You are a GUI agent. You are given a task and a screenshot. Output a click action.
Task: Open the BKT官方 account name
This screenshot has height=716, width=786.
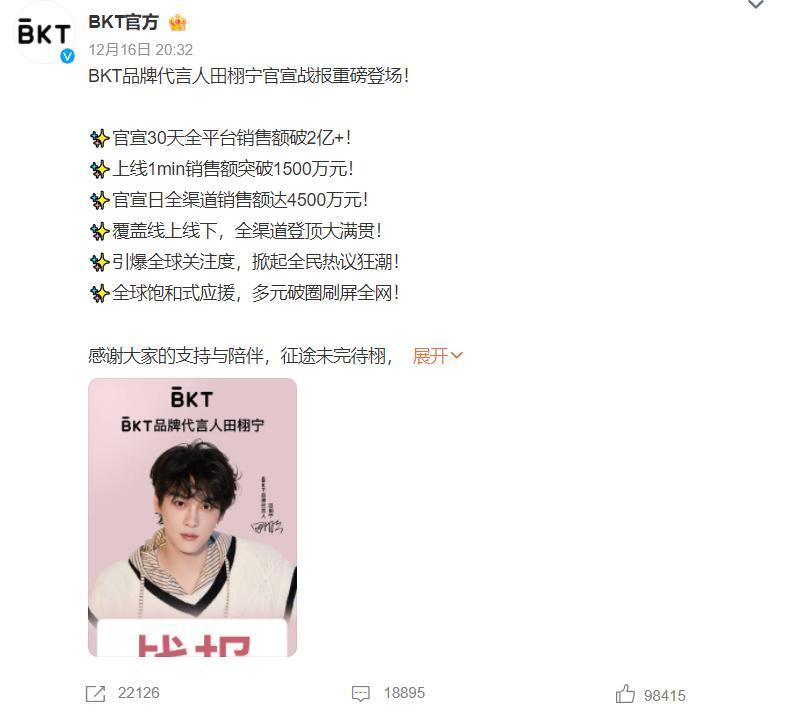point(123,22)
